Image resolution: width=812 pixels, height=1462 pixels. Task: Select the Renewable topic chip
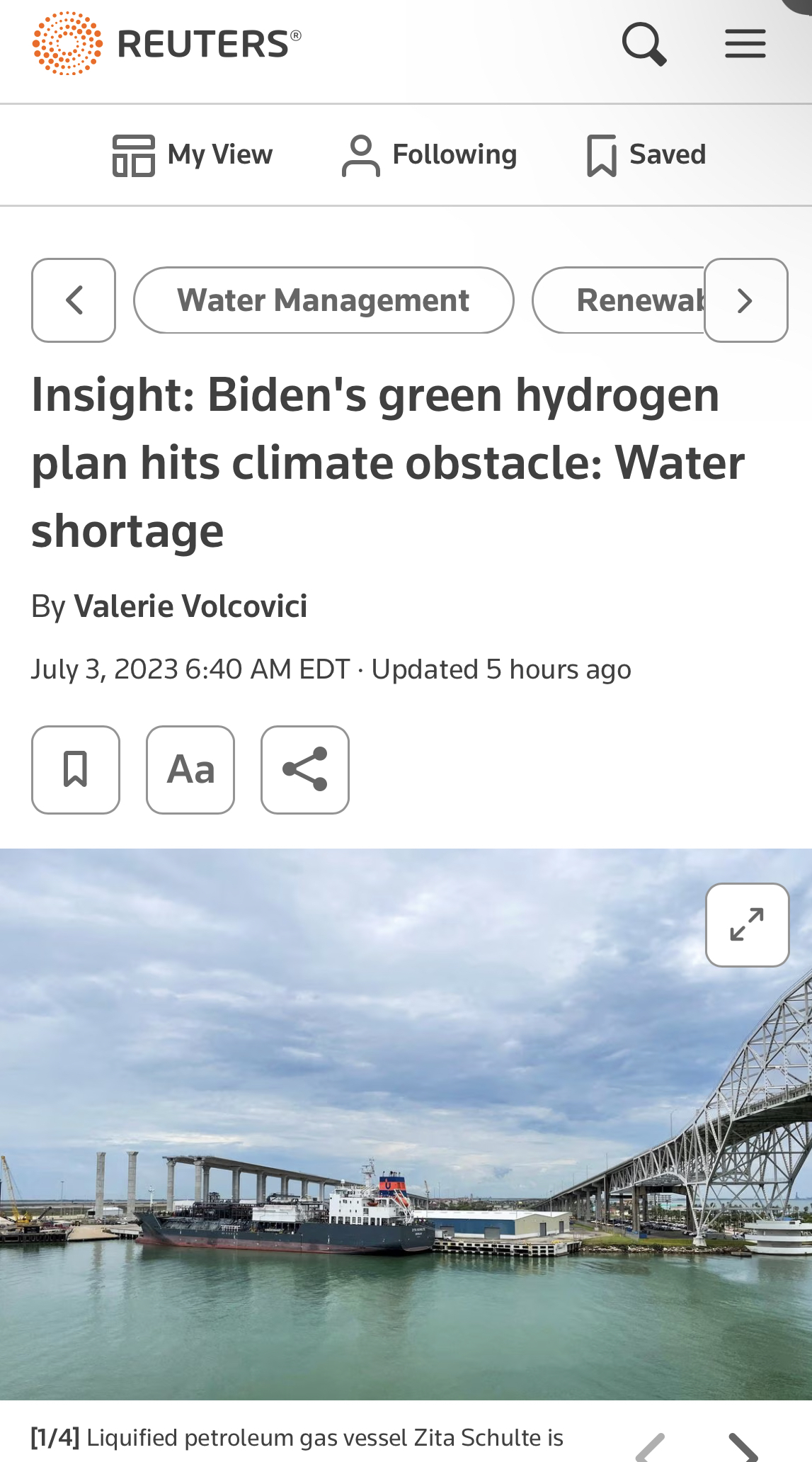[619, 300]
